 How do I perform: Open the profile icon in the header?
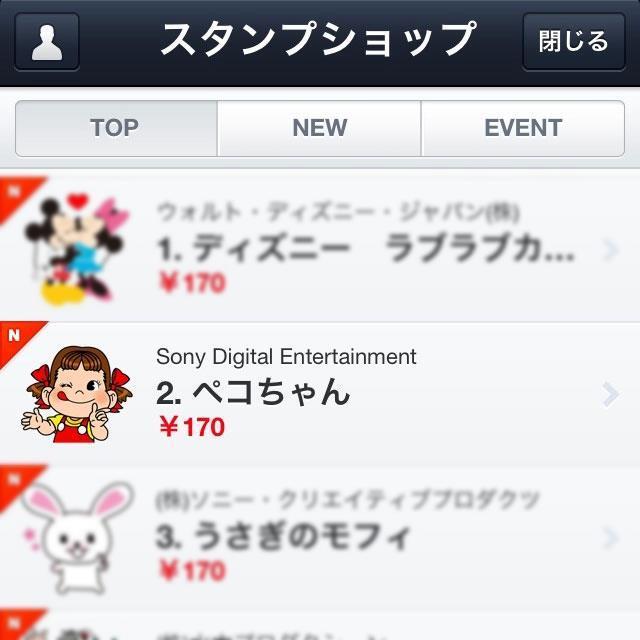pos(47,42)
